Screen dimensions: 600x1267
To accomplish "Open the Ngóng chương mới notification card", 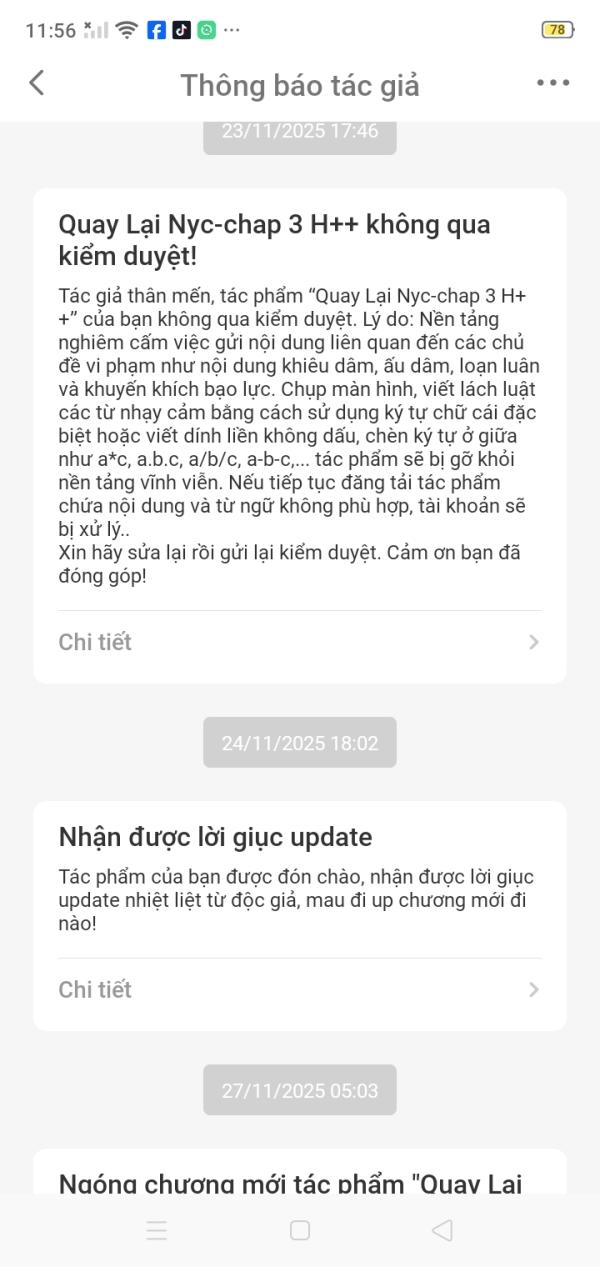I will 300,1171.
